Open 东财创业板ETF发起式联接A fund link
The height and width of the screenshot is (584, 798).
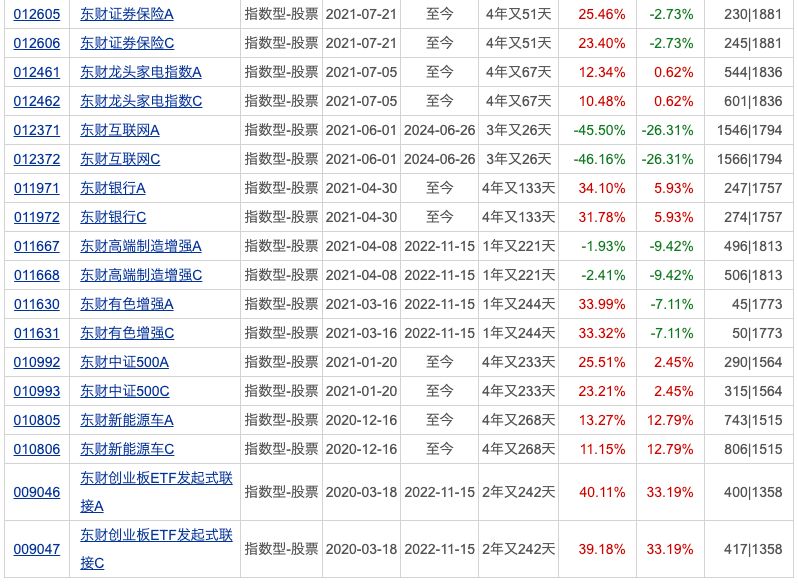[x=156, y=479]
